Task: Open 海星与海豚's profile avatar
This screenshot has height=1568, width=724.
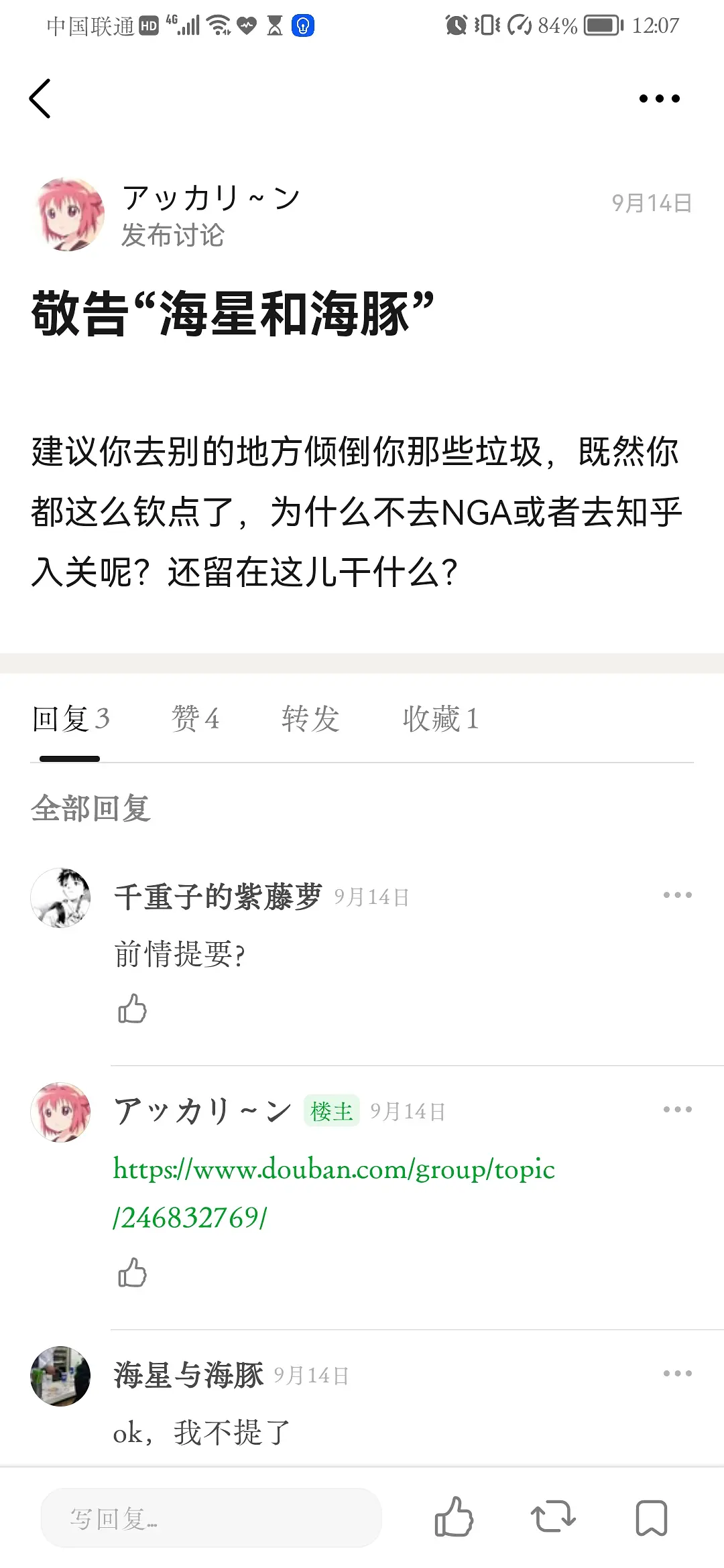Action: (61, 1376)
